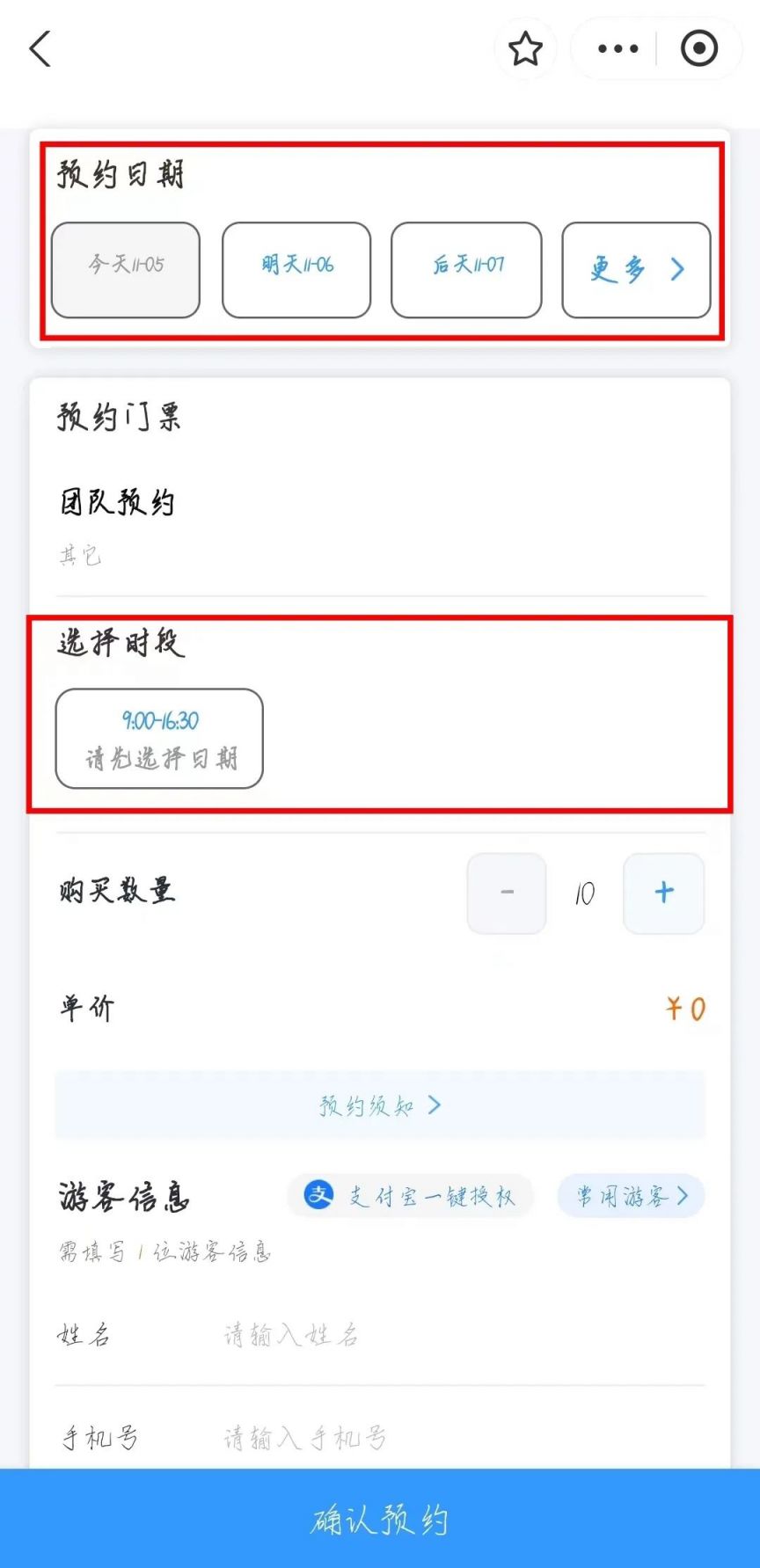
Task: Focus the 请输入手机号 phone number field
Action: [440, 1437]
